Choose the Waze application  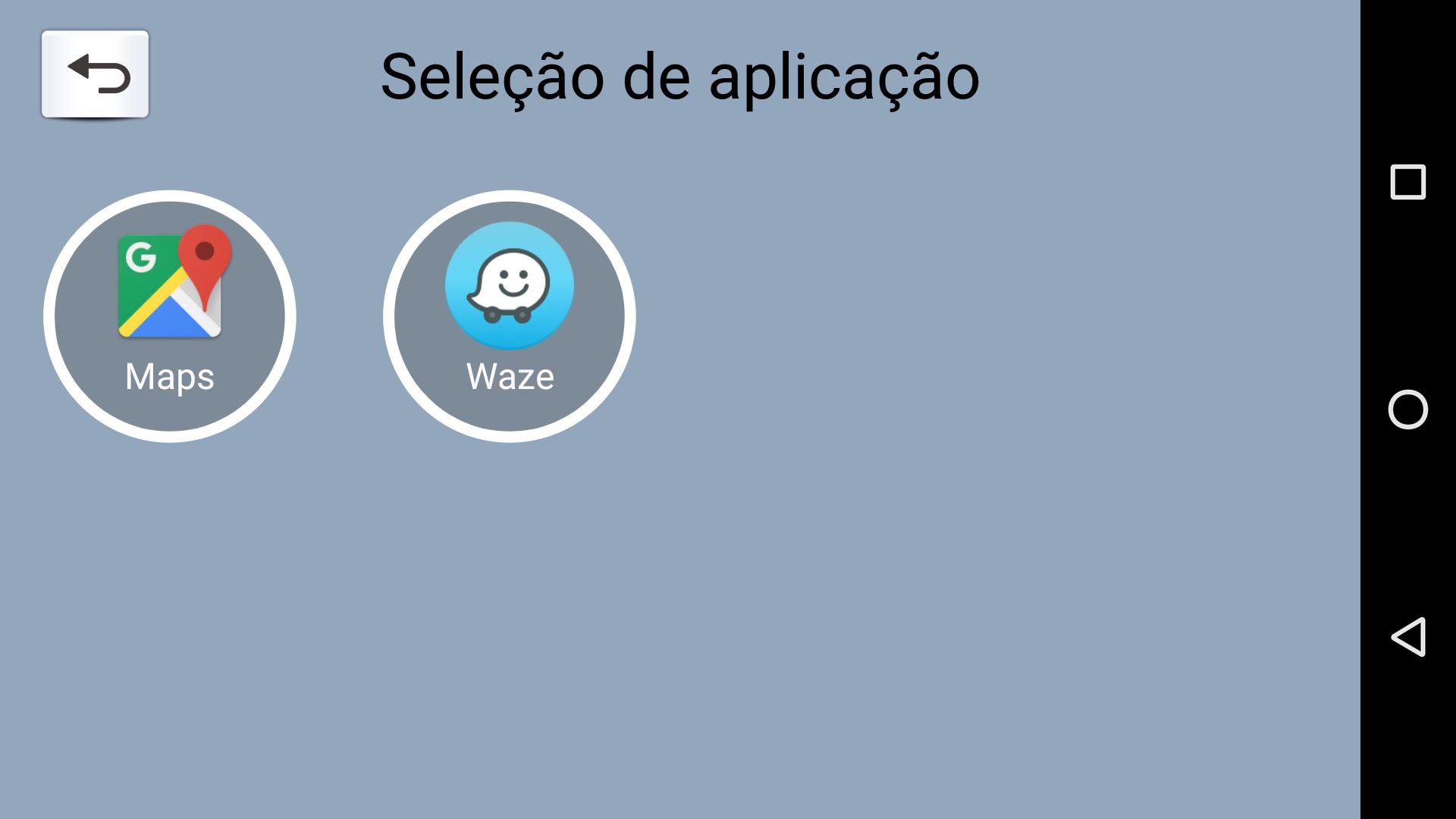(510, 315)
